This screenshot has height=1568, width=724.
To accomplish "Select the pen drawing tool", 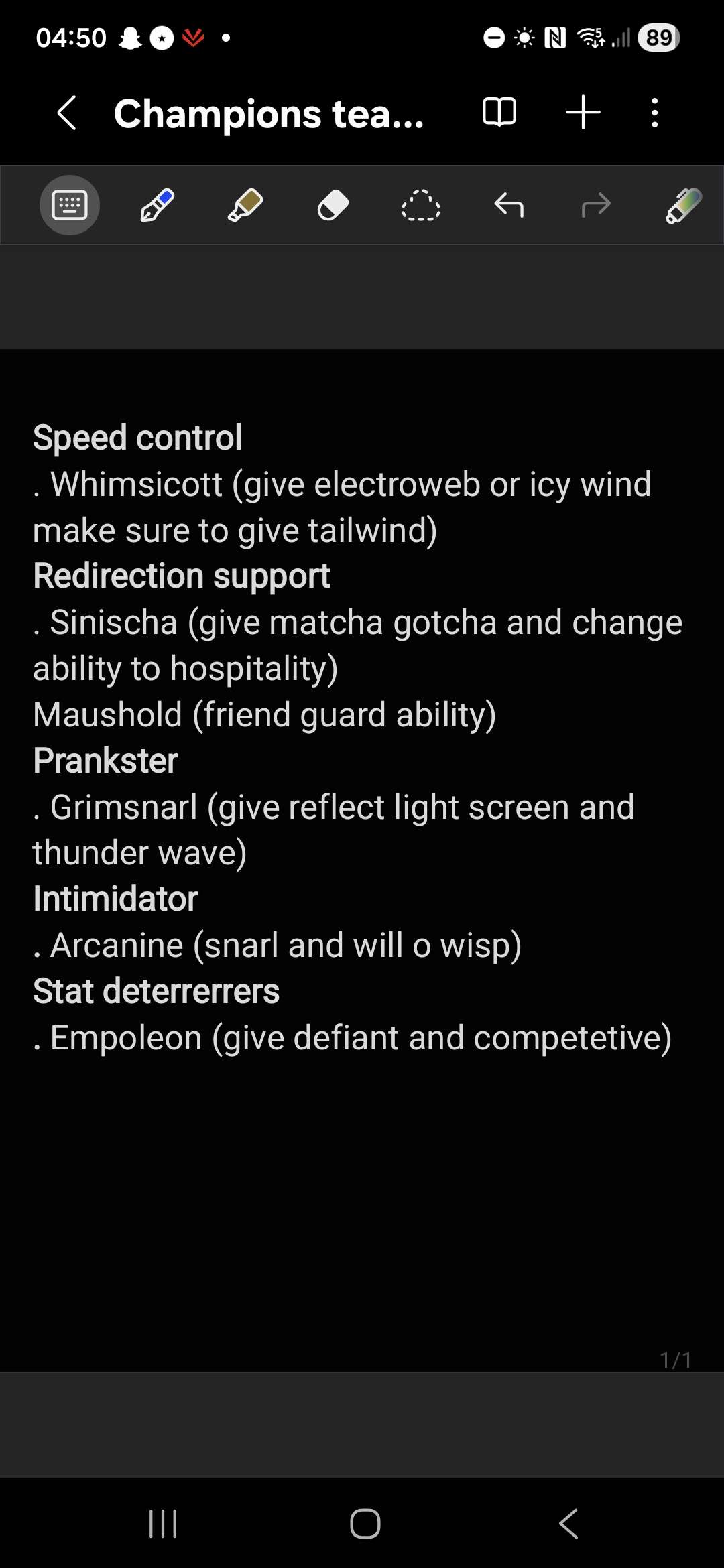I will pyautogui.click(x=157, y=205).
